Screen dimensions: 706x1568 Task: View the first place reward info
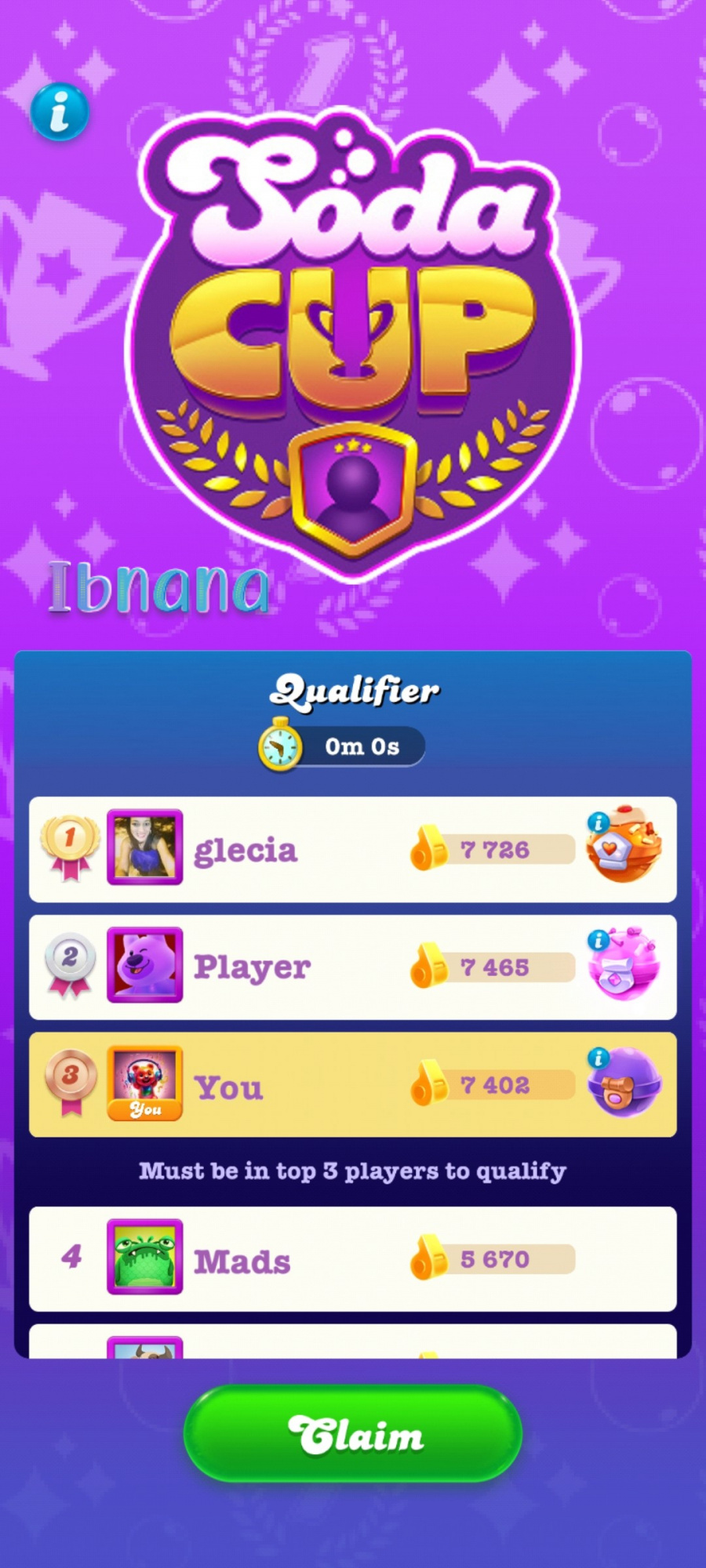[599, 822]
